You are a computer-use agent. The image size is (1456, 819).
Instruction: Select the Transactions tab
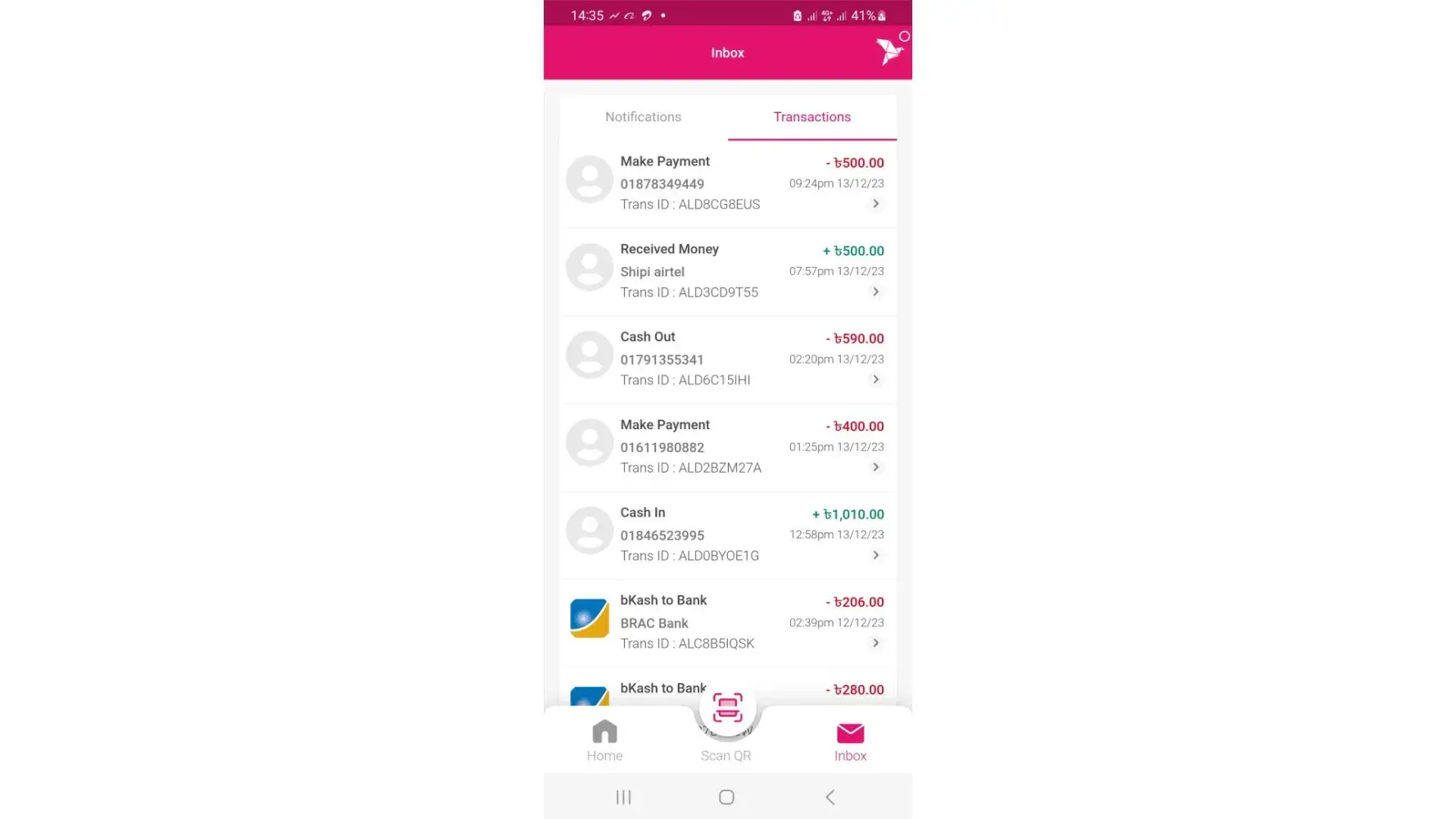(x=812, y=117)
